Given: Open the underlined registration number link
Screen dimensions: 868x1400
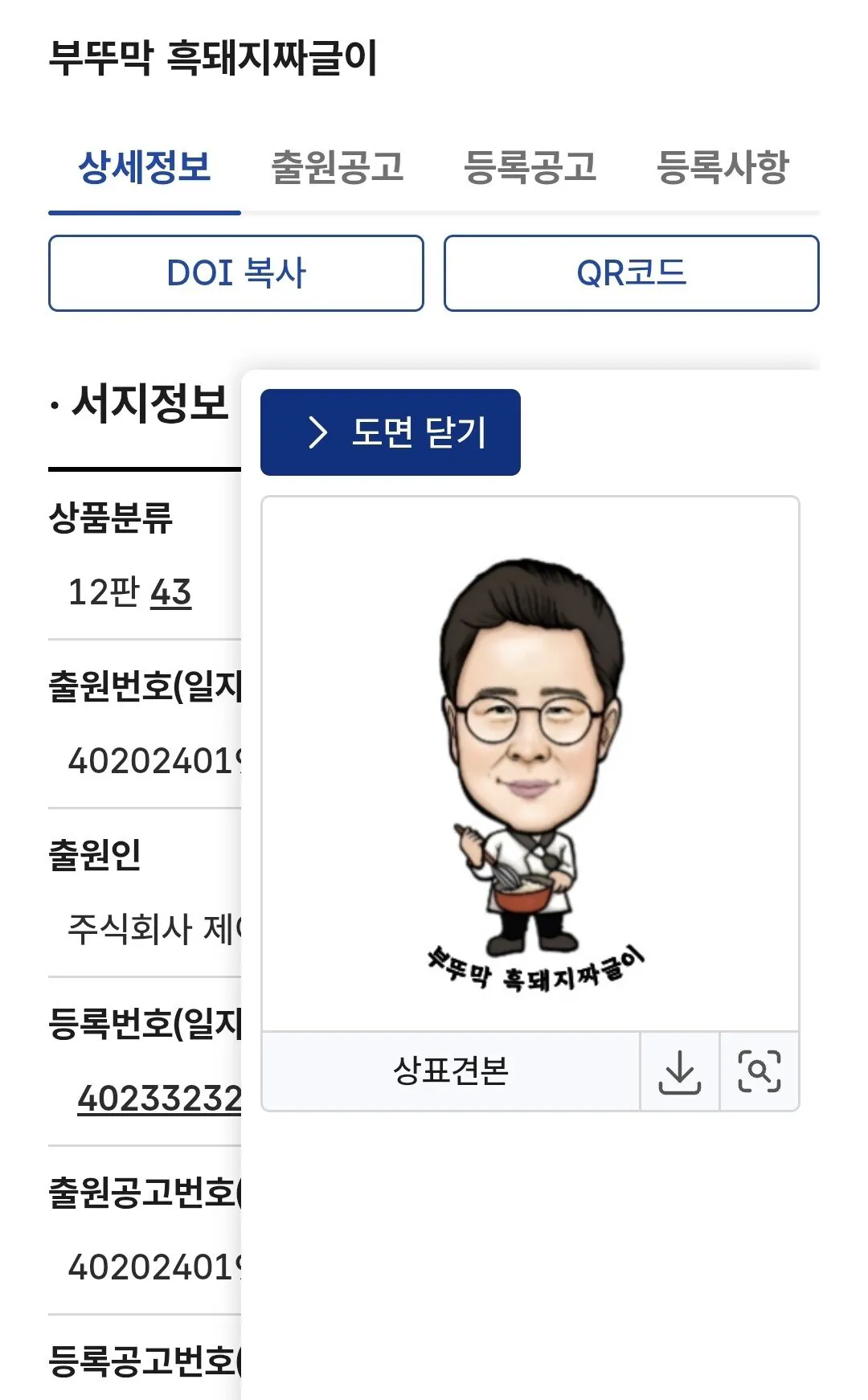Looking at the screenshot, I should tap(159, 1099).
